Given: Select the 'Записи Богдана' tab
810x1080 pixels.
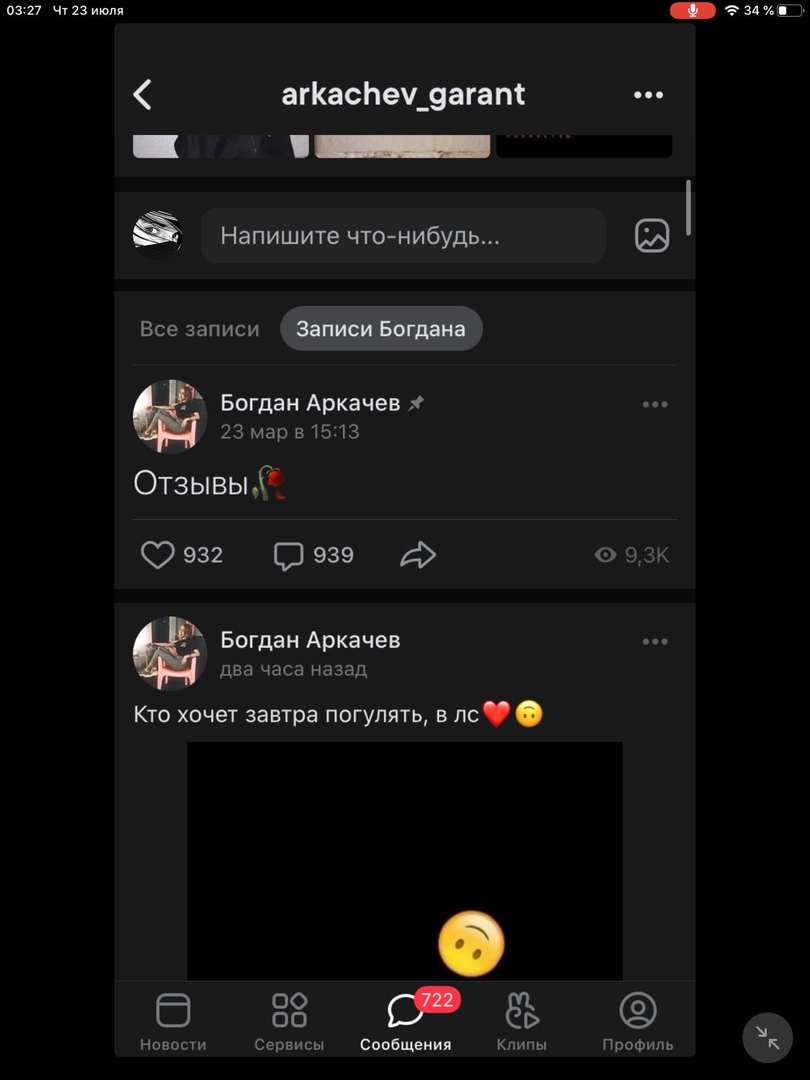Looking at the screenshot, I should pos(380,329).
